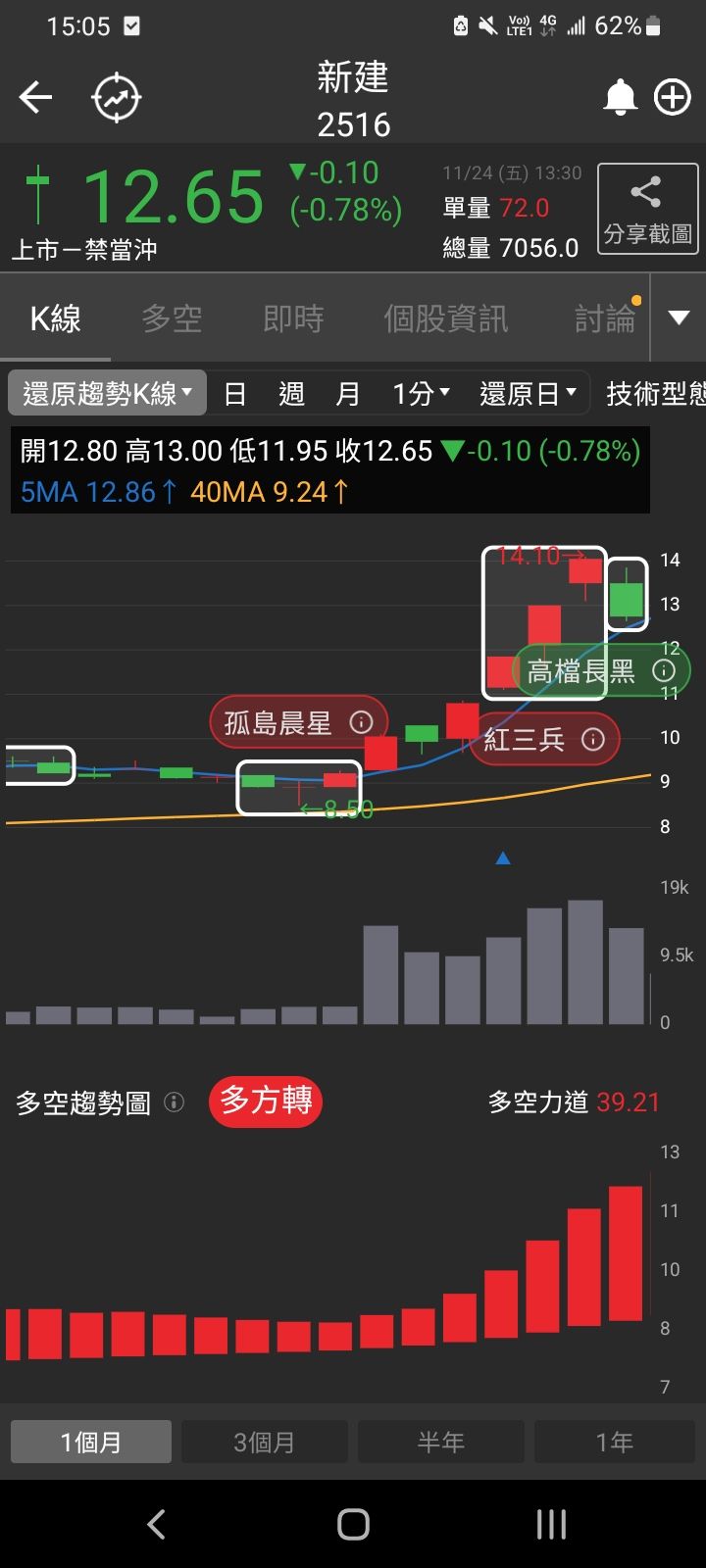
Task: Open the 1分 minute interval dropdown
Action: tap(421, 394)
